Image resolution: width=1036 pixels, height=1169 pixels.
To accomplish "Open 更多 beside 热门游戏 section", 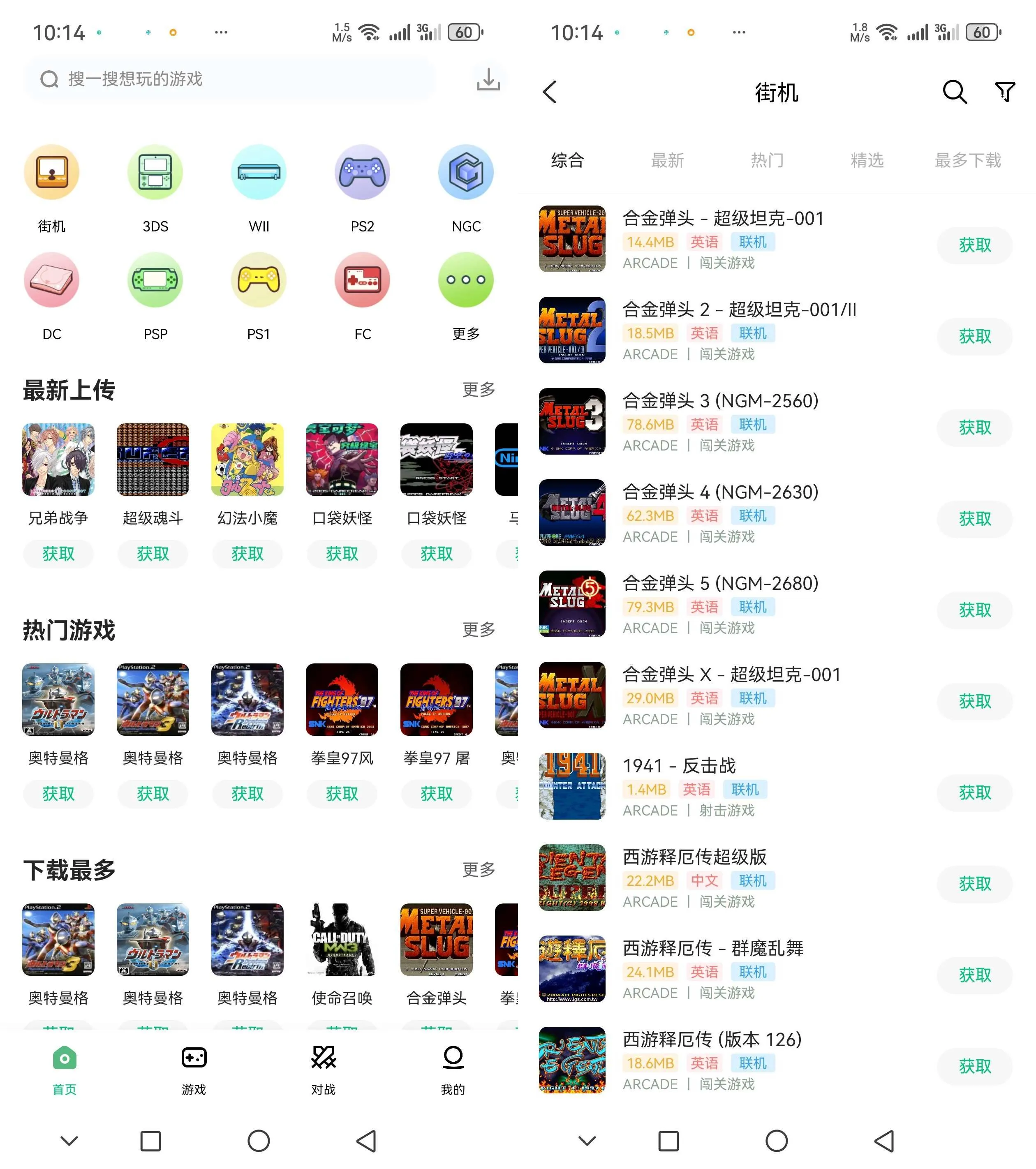I will 478,630.
